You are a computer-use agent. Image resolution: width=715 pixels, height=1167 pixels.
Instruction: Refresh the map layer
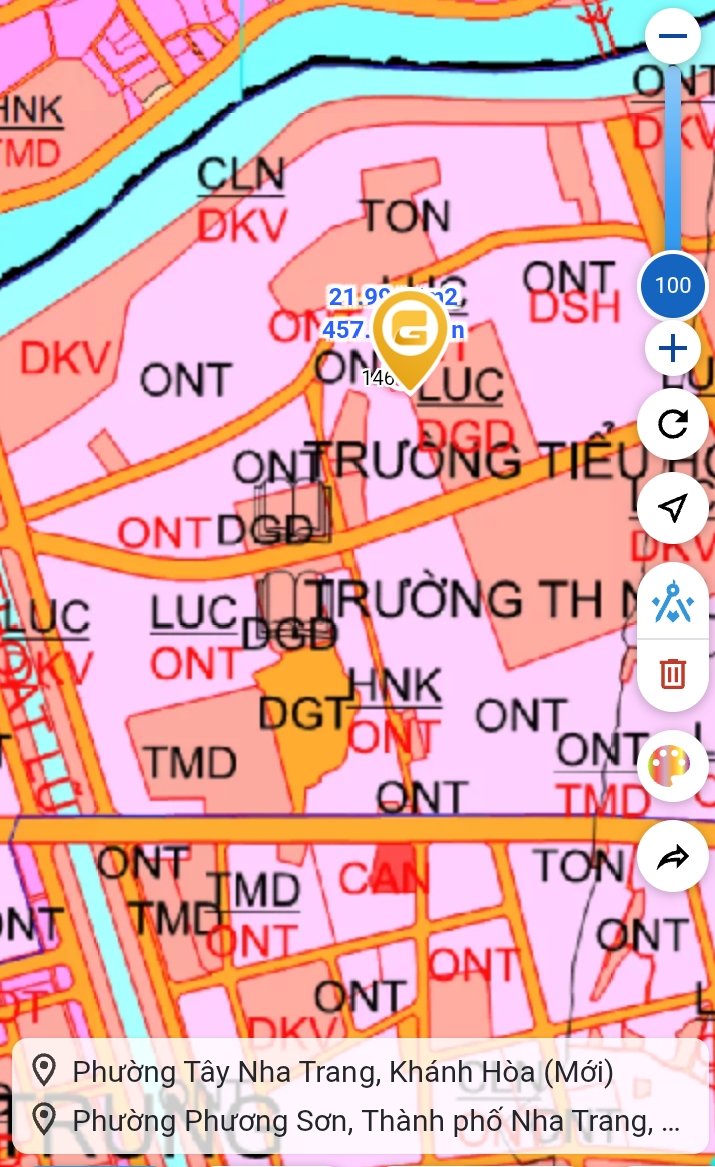pyautogui.click(x=673, y=424)
